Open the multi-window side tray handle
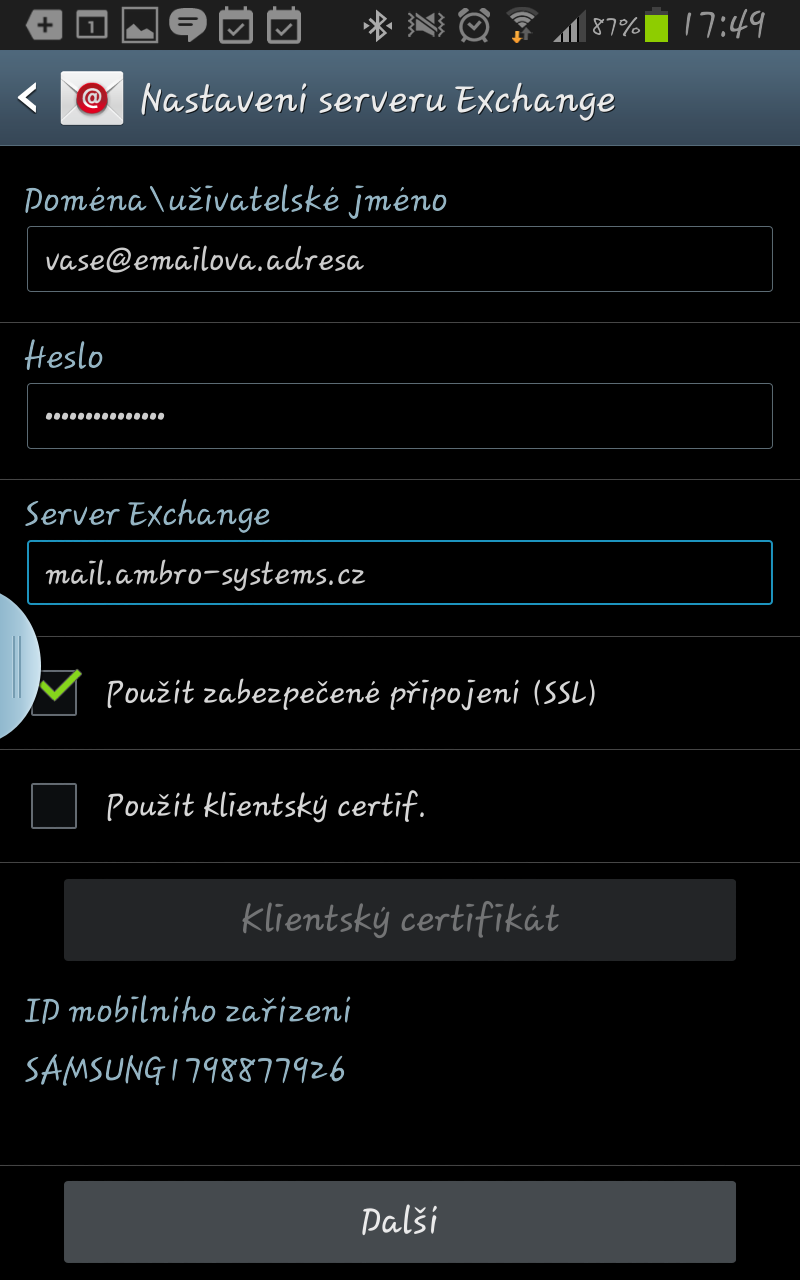 coord(16,667)
